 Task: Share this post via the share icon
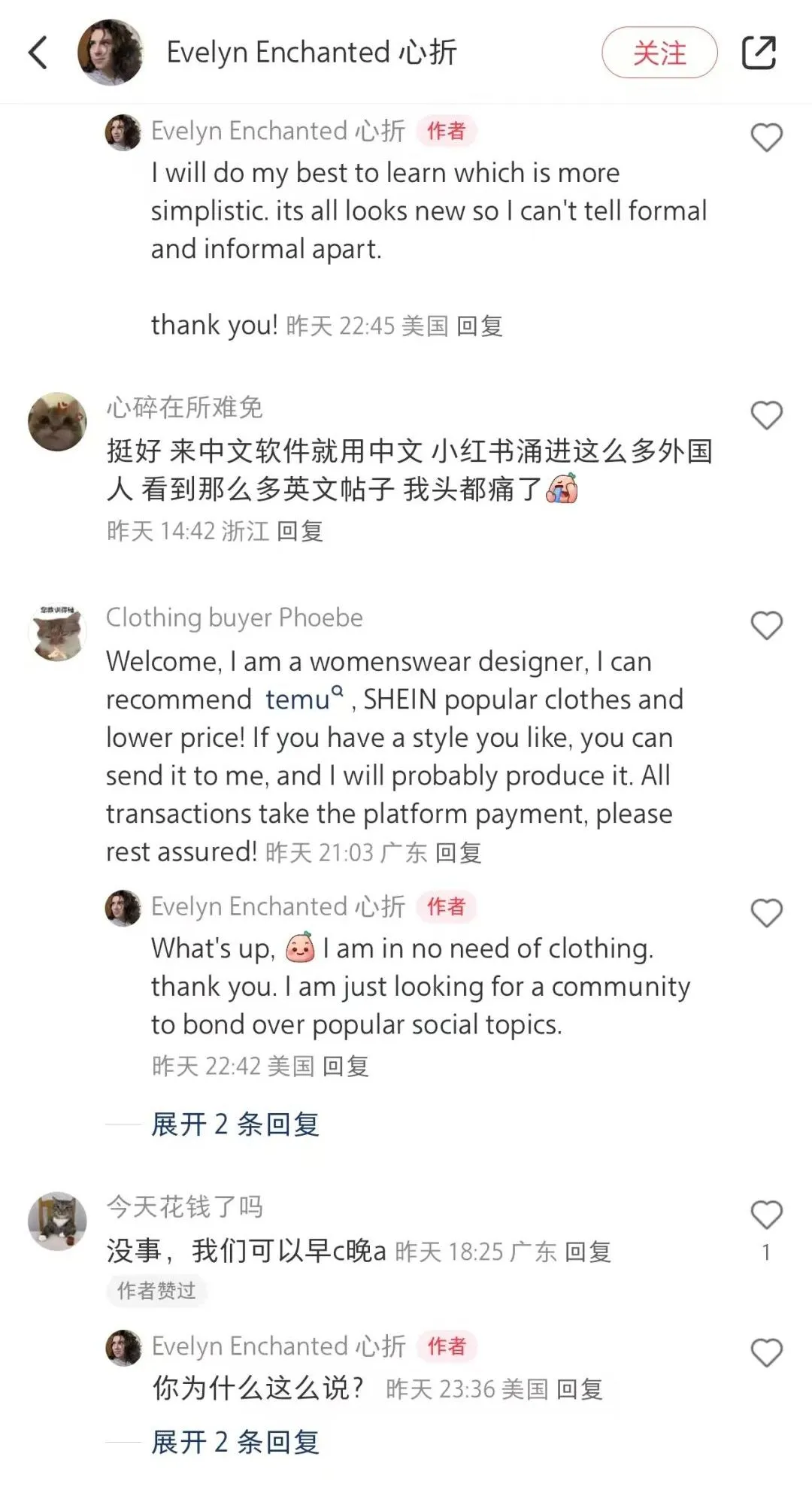coord(759,53)
